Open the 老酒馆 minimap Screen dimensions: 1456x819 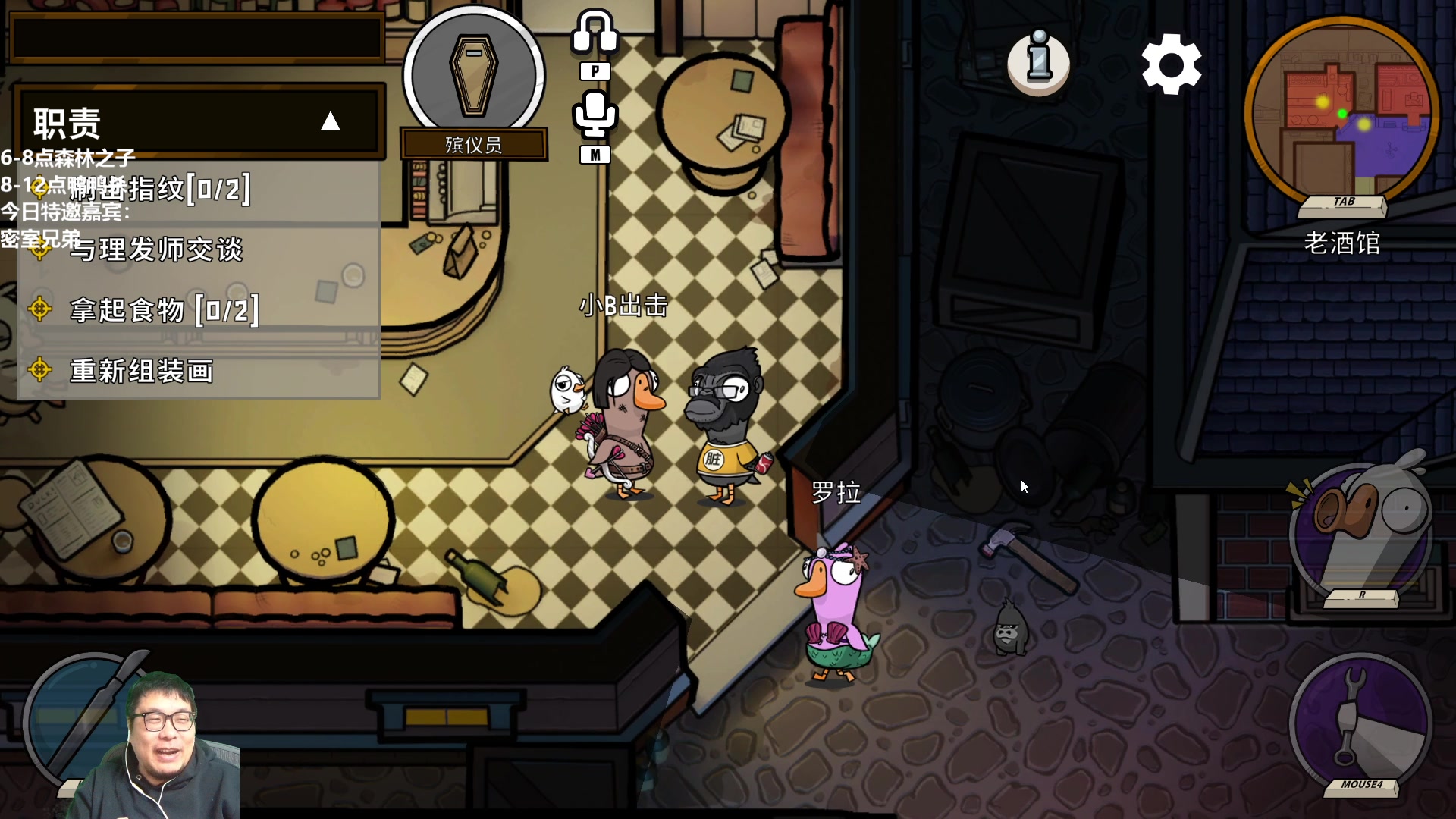[1341, 114]
